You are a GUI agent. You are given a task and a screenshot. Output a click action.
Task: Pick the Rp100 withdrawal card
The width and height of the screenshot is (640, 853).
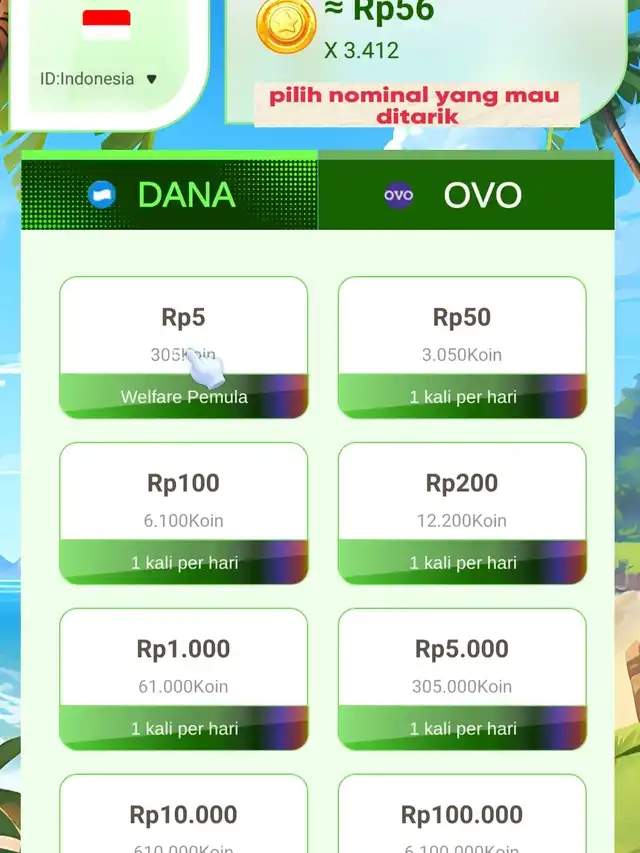click(x=183, y=514)
